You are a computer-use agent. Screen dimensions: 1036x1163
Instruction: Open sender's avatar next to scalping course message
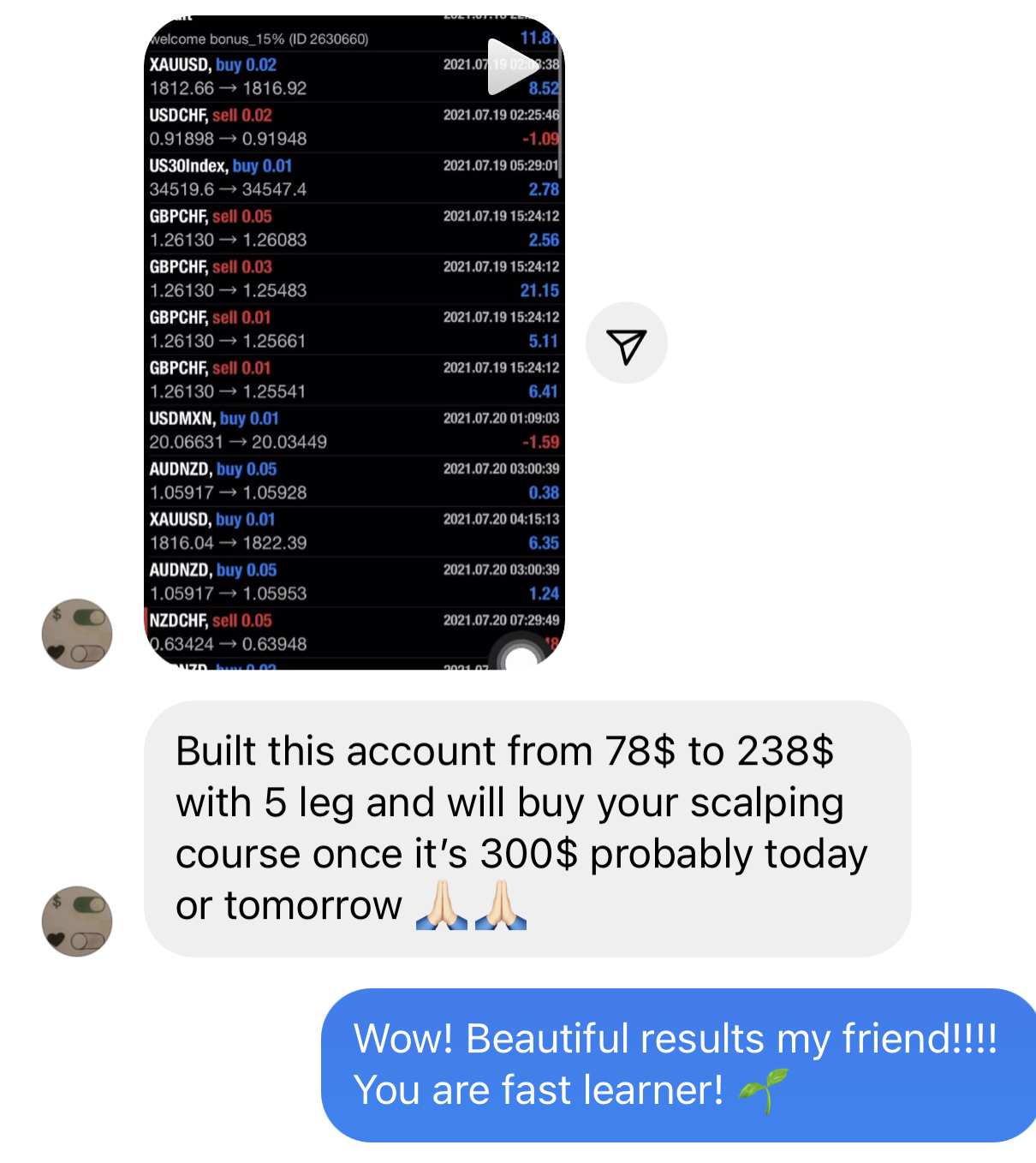coord(77,921)
